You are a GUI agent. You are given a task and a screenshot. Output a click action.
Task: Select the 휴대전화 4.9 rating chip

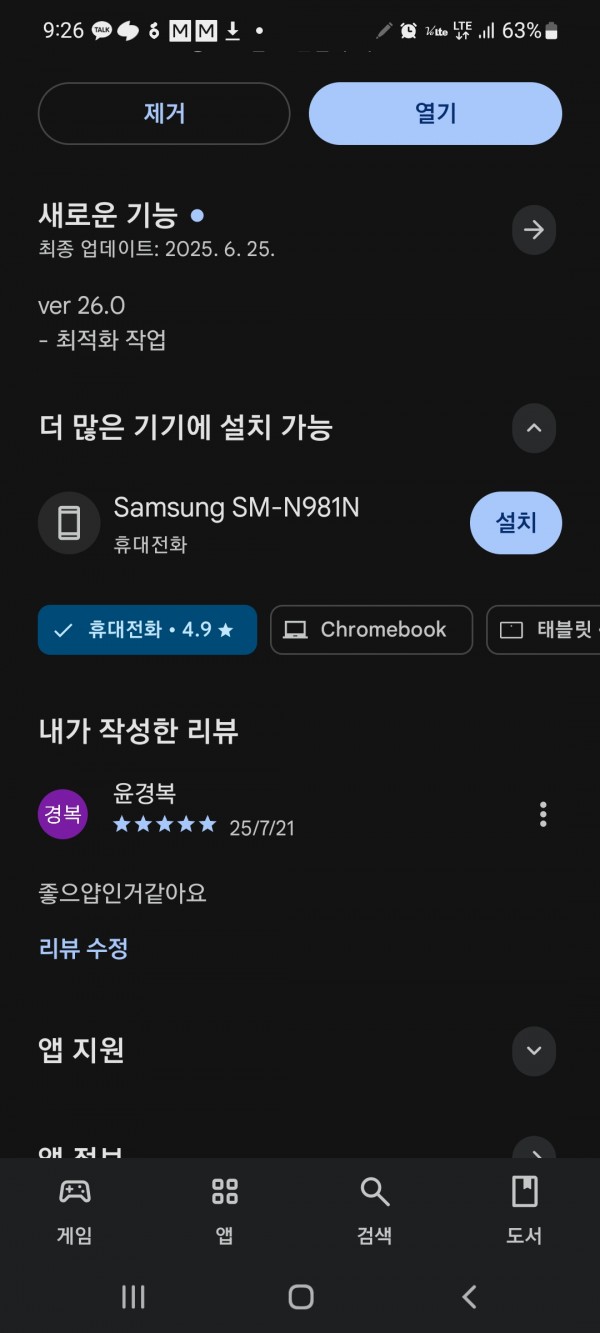(147, 630)
